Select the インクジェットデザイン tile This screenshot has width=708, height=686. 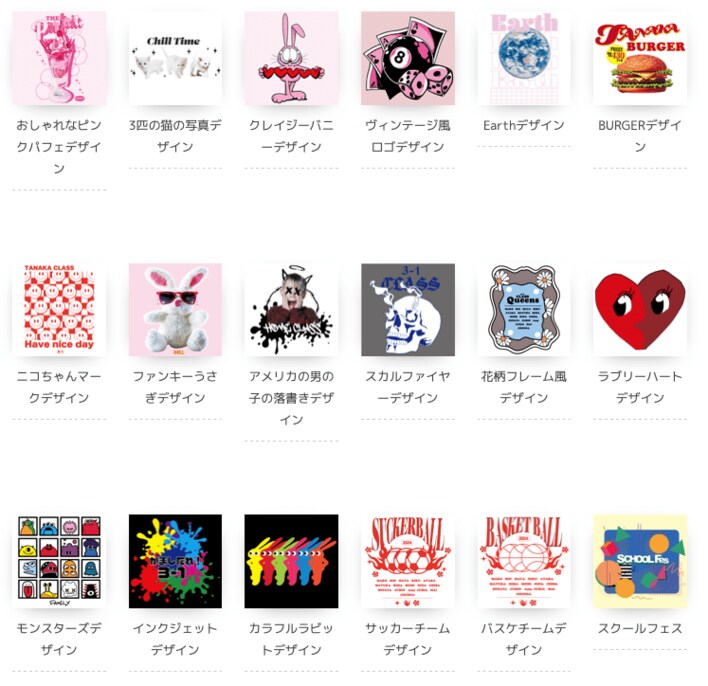coord(175,561)
